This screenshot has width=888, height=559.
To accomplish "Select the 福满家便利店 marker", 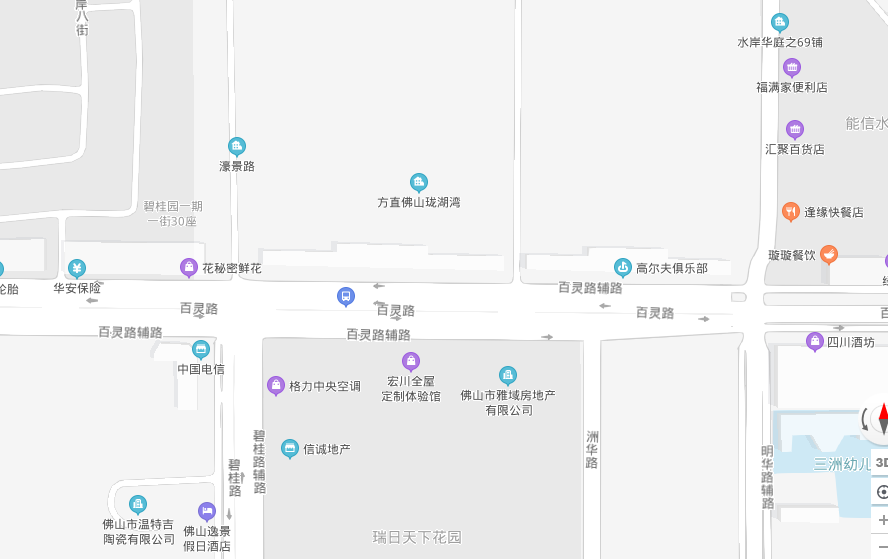I will [792, 67].
